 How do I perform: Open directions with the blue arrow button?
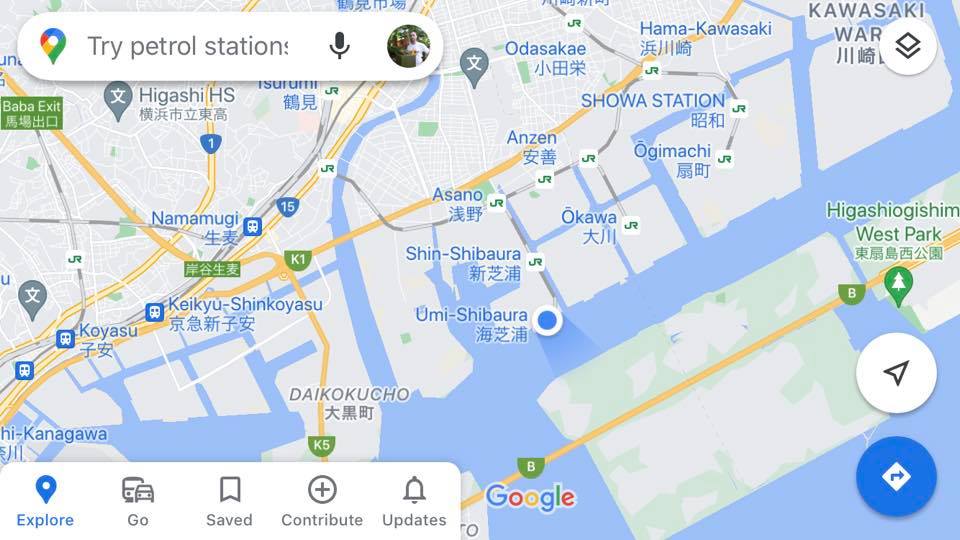click(896, 477)
